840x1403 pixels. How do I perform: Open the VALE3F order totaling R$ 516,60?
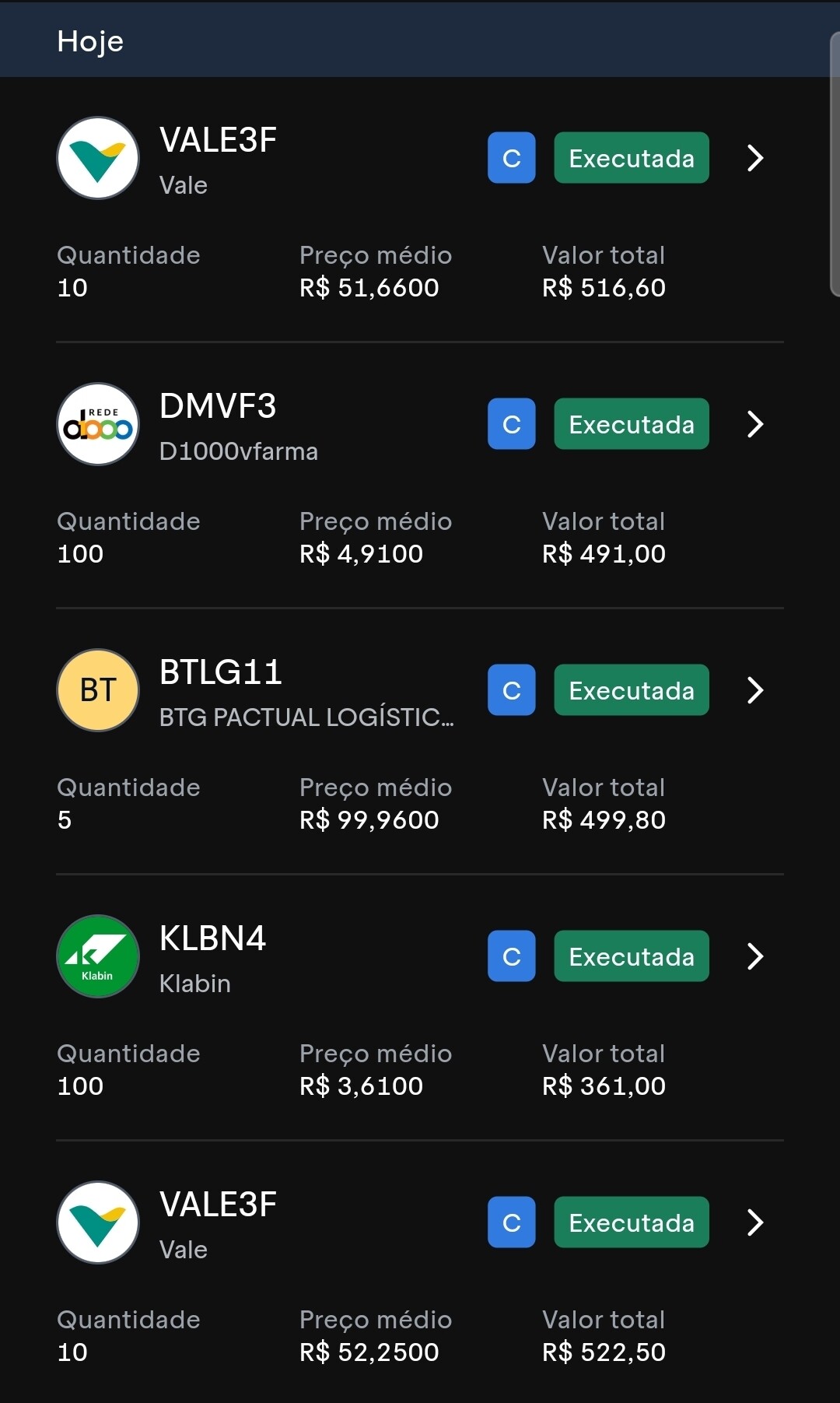coord(755,158)
